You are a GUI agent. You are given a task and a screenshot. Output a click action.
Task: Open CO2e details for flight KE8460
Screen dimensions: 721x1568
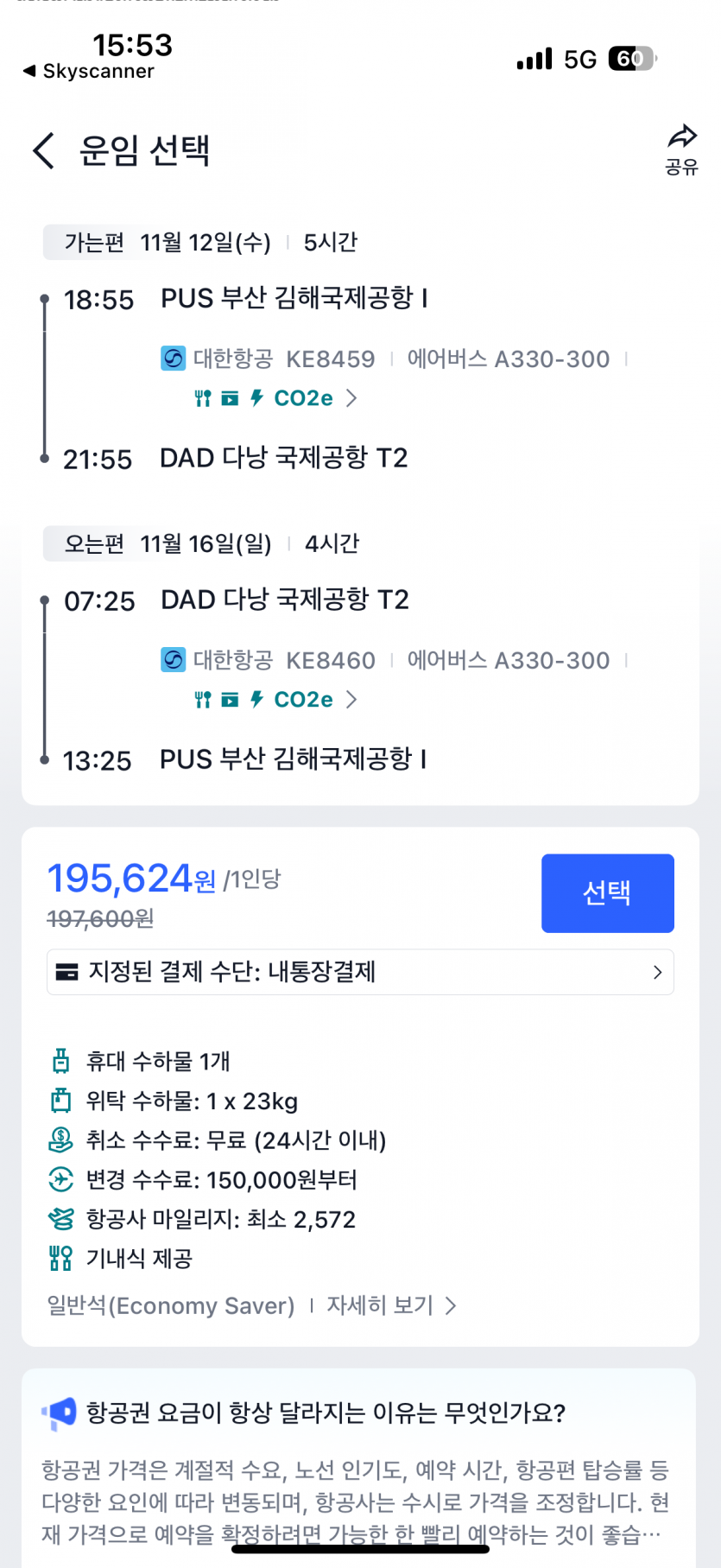tap(313, 700)
